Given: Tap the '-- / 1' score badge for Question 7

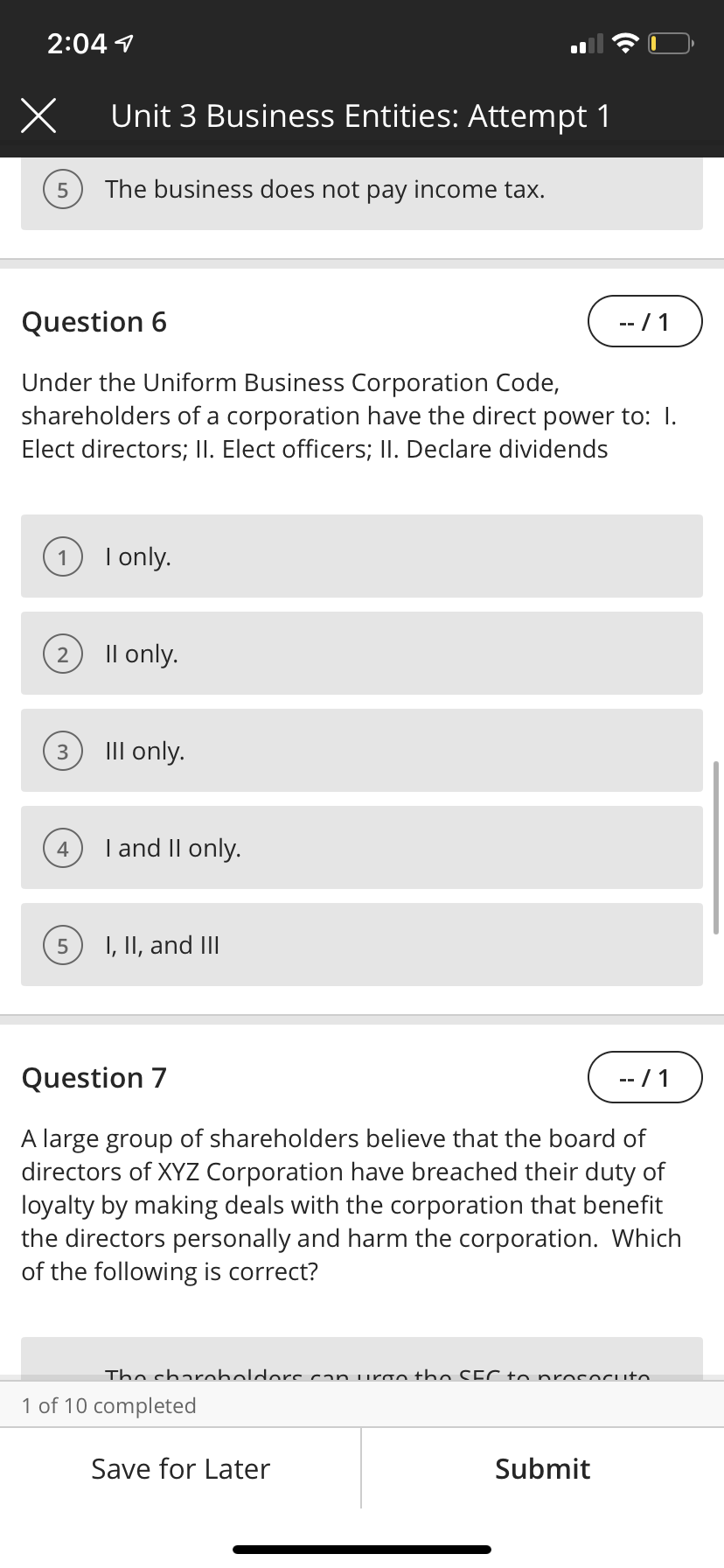Looking at the screenshot, I should [x=645, y=1077].
